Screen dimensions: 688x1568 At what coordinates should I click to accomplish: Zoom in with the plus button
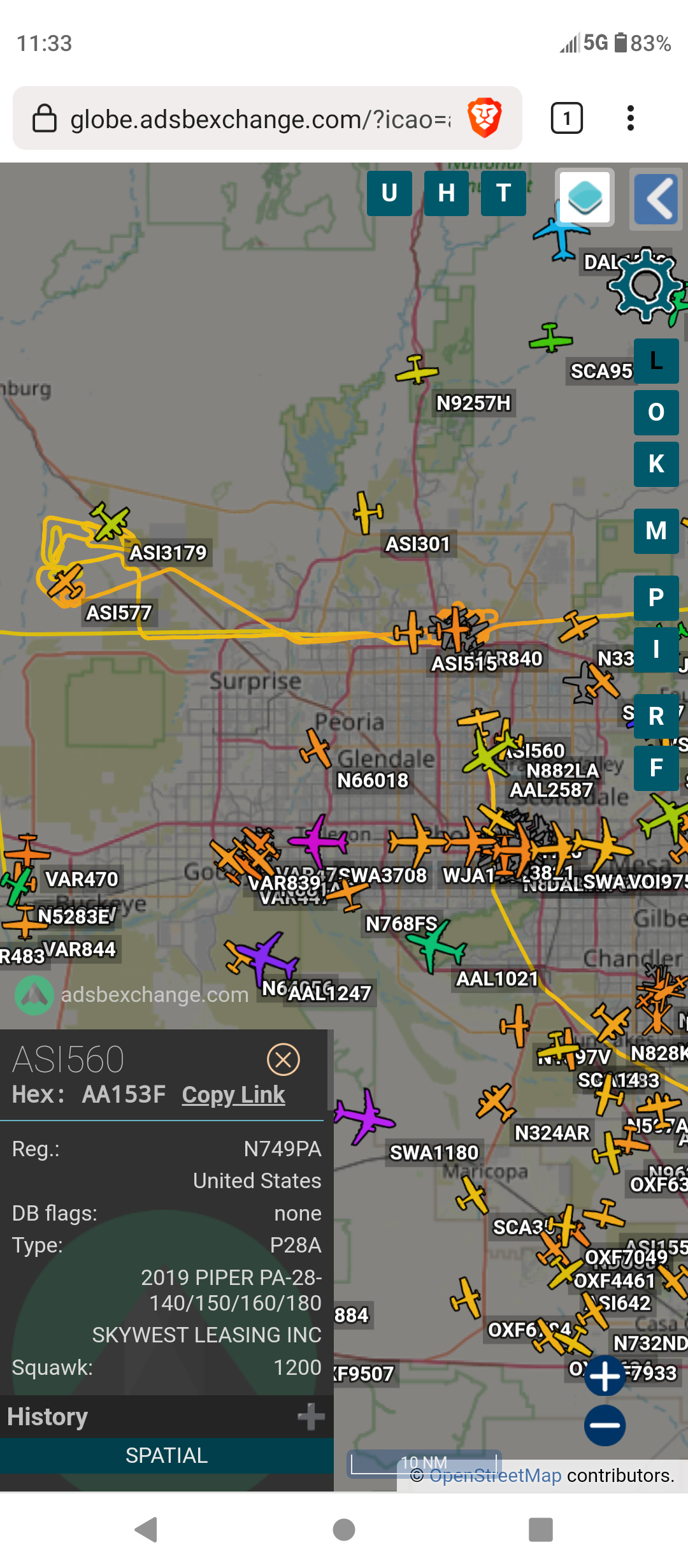click(605, 1376)
